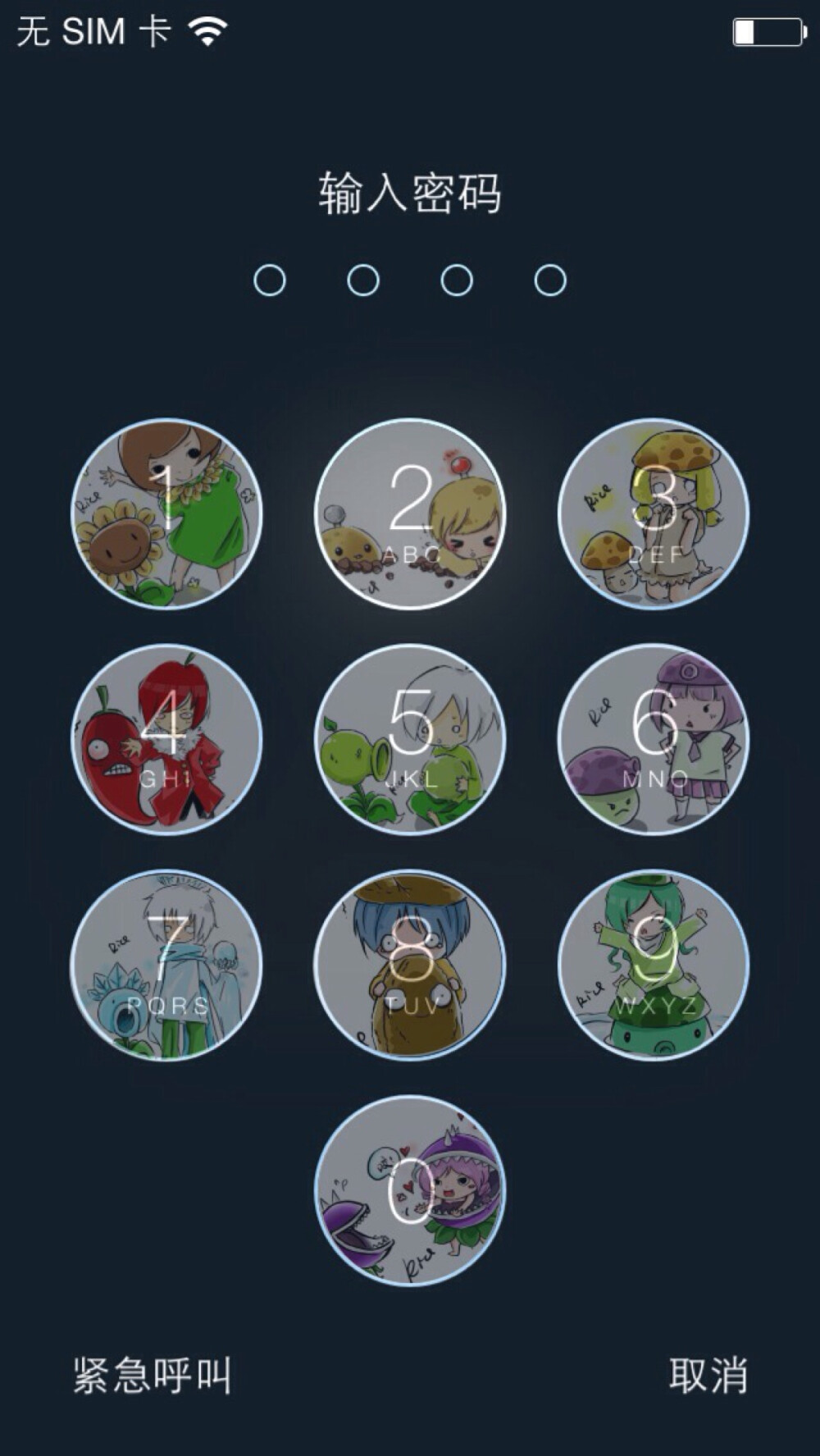Screen dimensions: 820x1456
Task: Open emergency call (紧急呼叫)
Action: pos(153,1376)
